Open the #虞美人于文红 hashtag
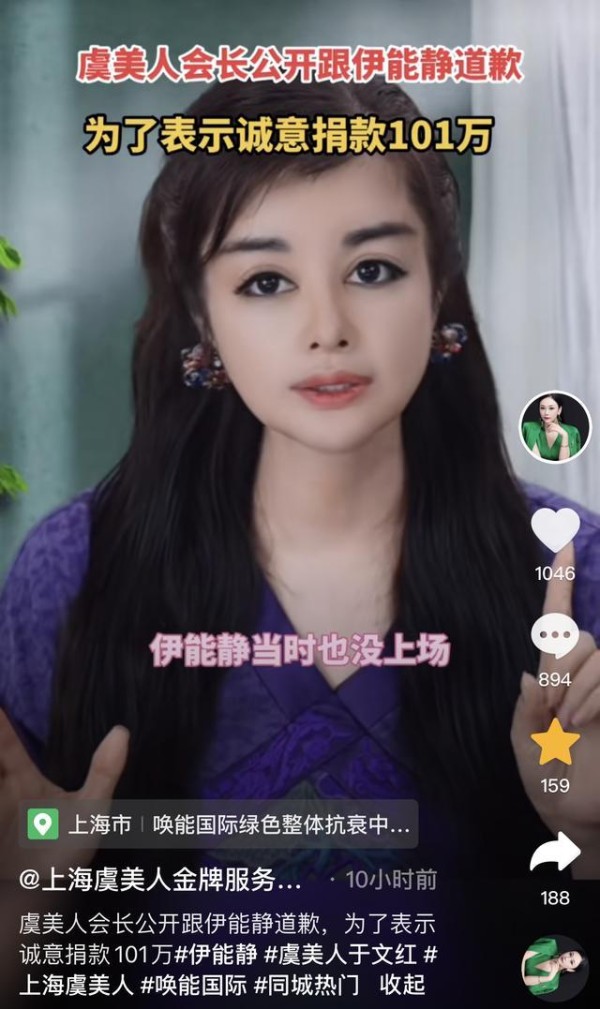 [341, 954]
